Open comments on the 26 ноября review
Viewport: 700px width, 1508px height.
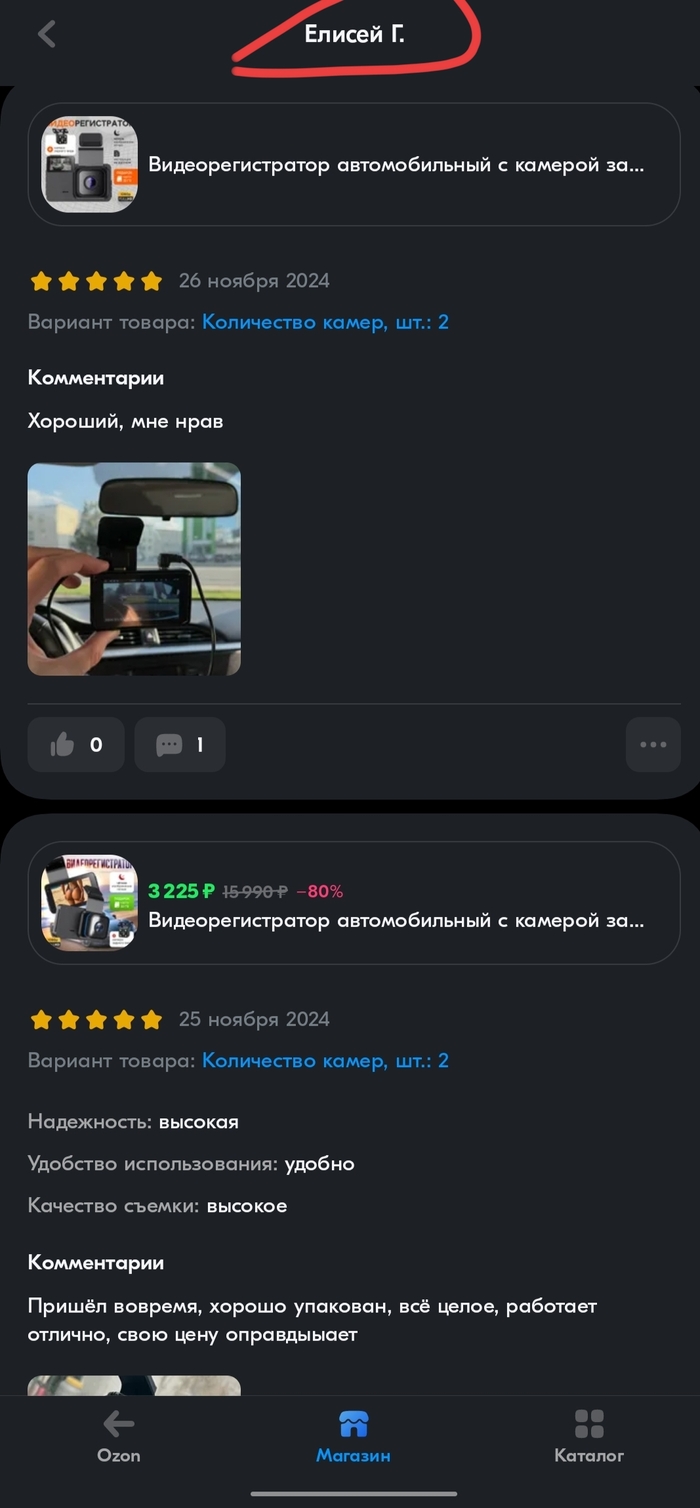coord(180,745)
